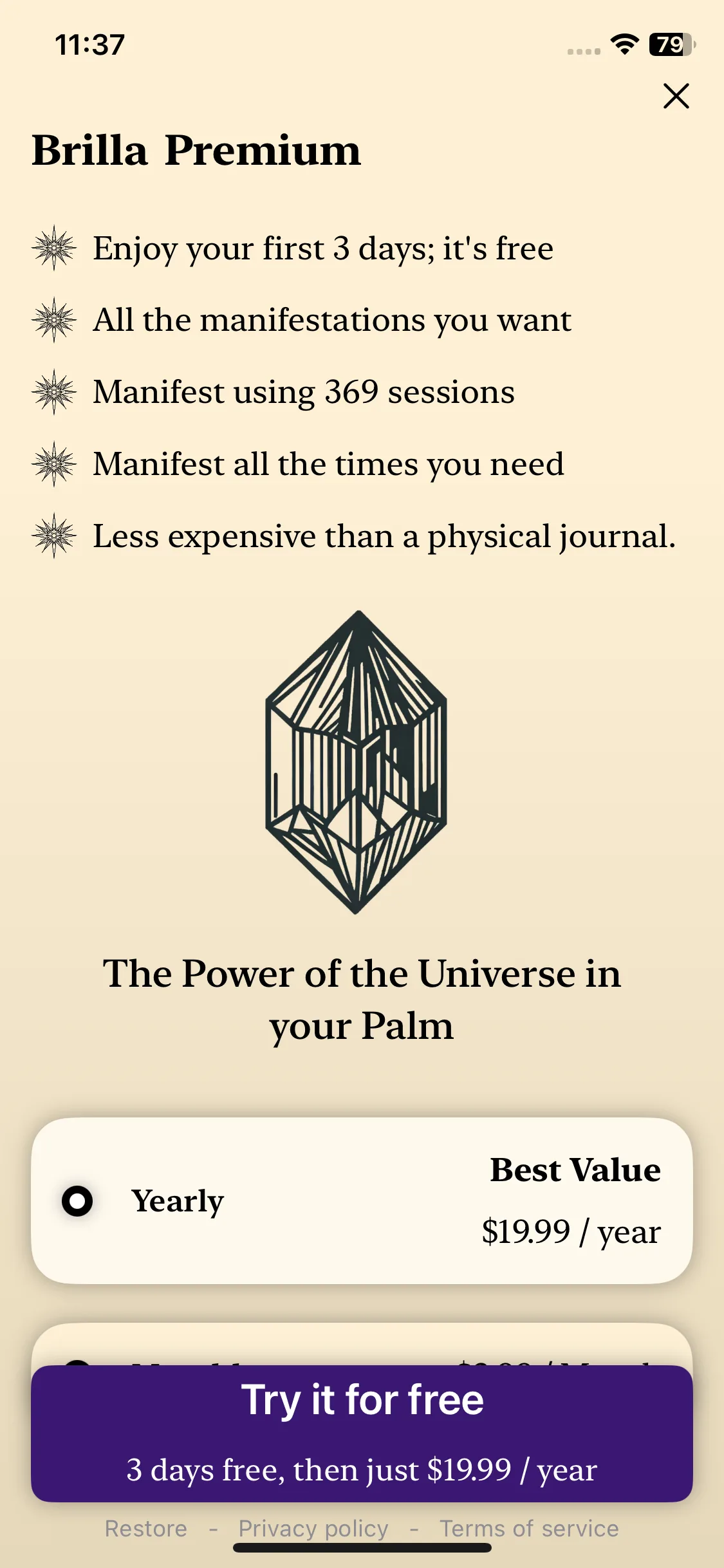Open the Privacy policy link
Viewport: 724px width, 1568px height.
[313, 1528]
